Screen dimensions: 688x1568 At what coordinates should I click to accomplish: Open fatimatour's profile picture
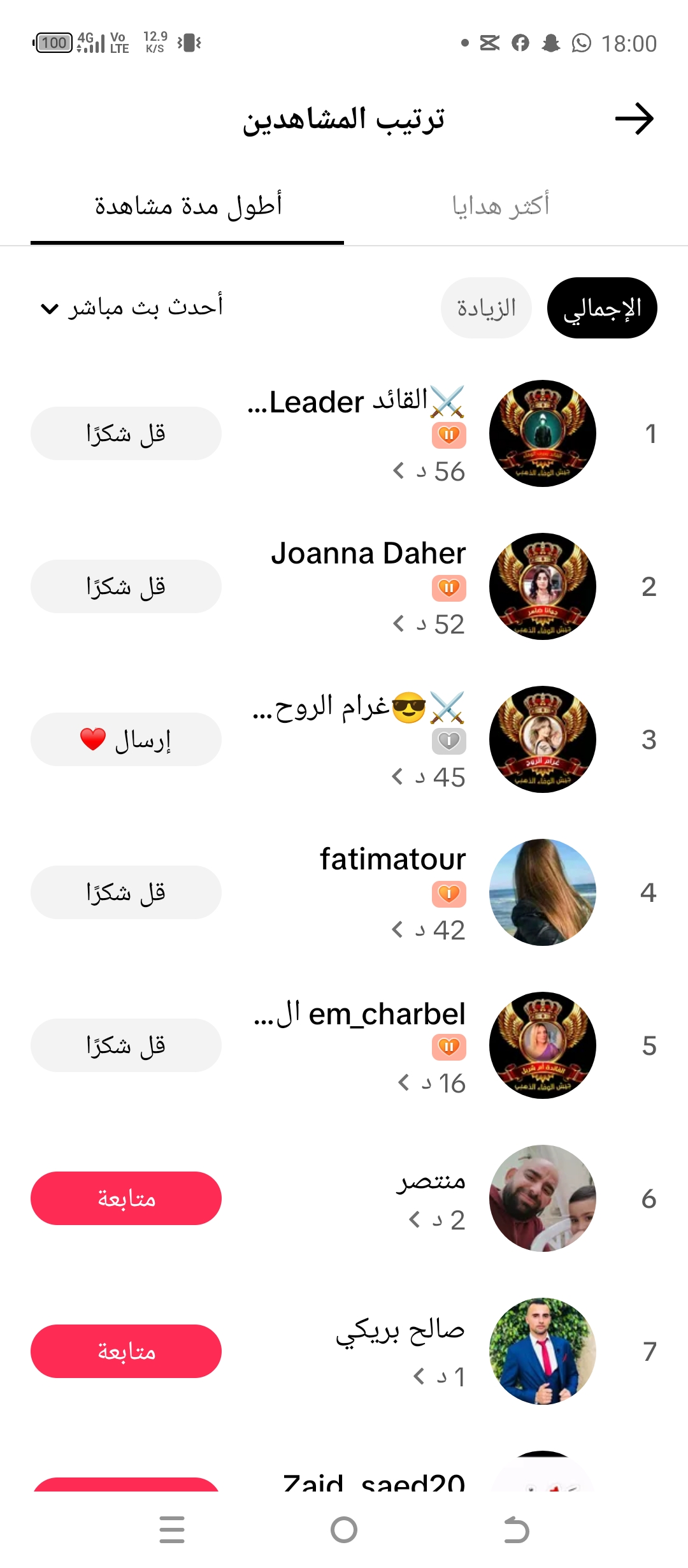pos(543,892)
